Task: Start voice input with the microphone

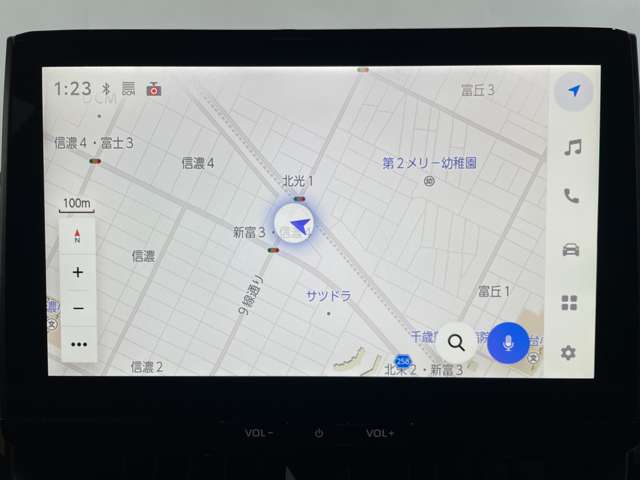Action: point(509,342)
